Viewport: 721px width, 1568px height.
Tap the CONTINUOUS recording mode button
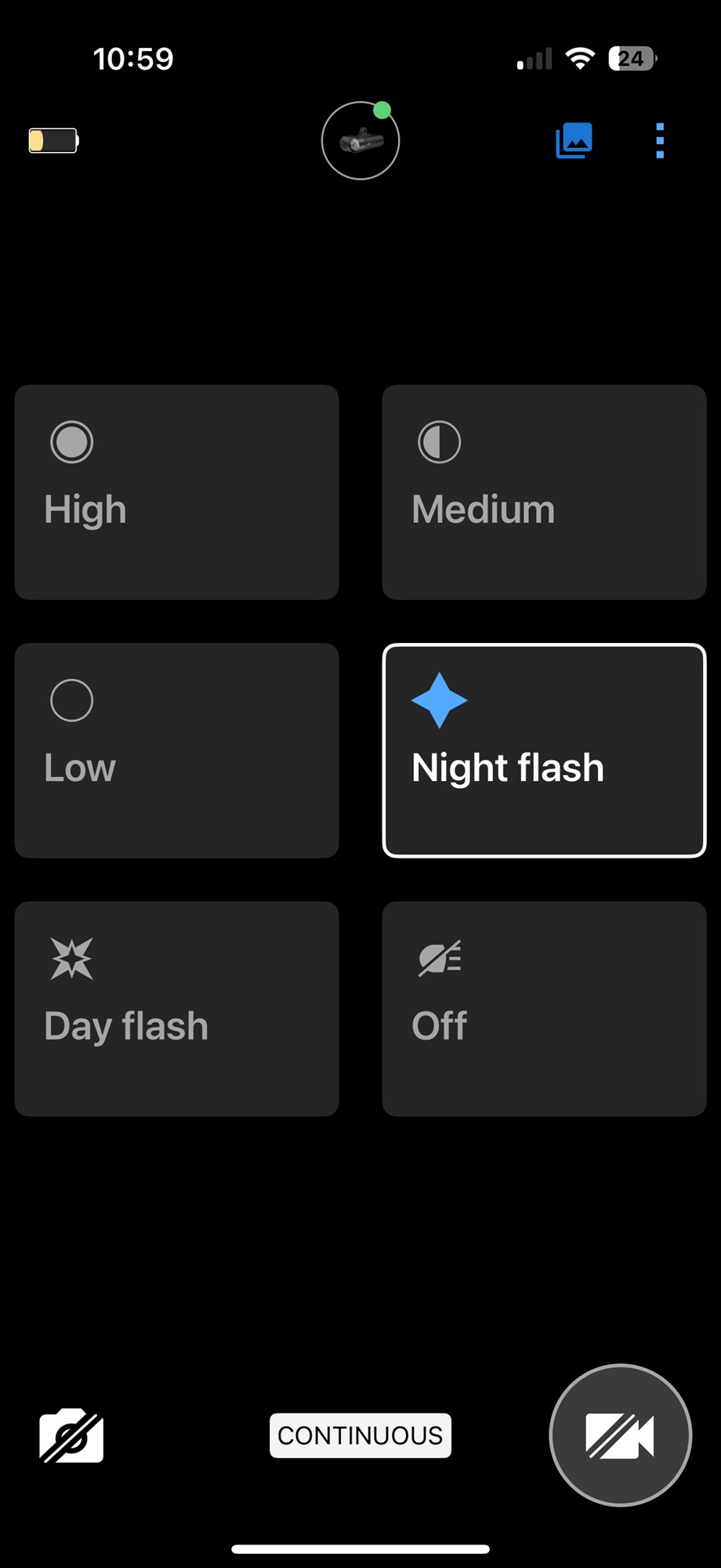pyautogui.click(x=360, y=1436)
